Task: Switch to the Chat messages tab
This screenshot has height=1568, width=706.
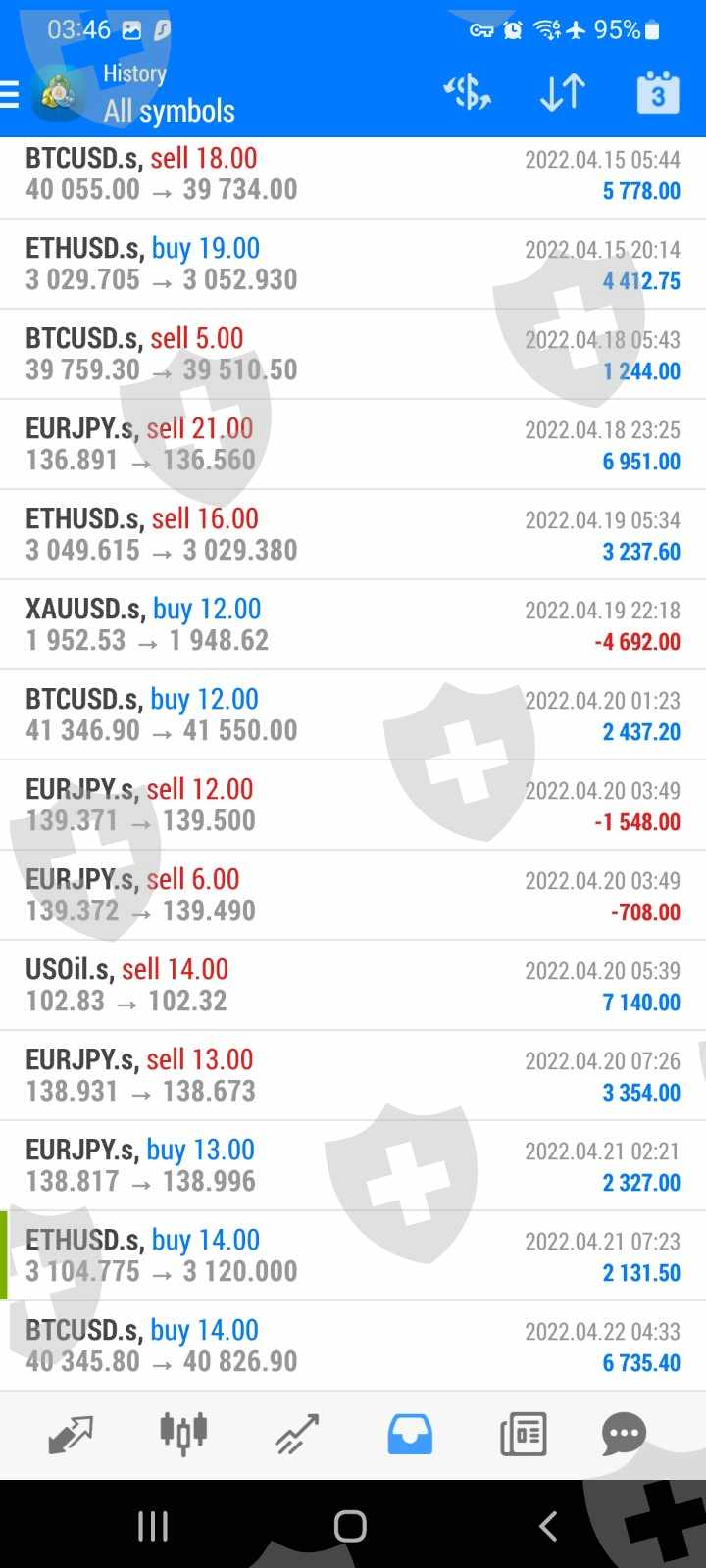Action: click(x=625, y=1435)
